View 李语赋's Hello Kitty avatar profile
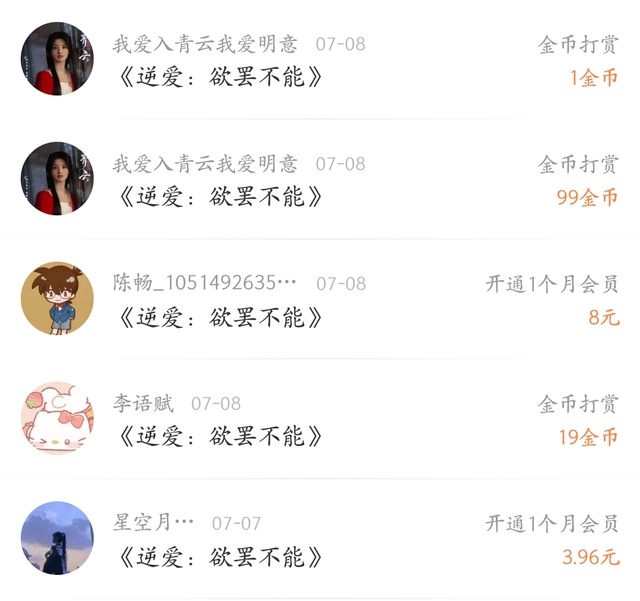Viewport: 640px width, 601px height. coord(57,418)
